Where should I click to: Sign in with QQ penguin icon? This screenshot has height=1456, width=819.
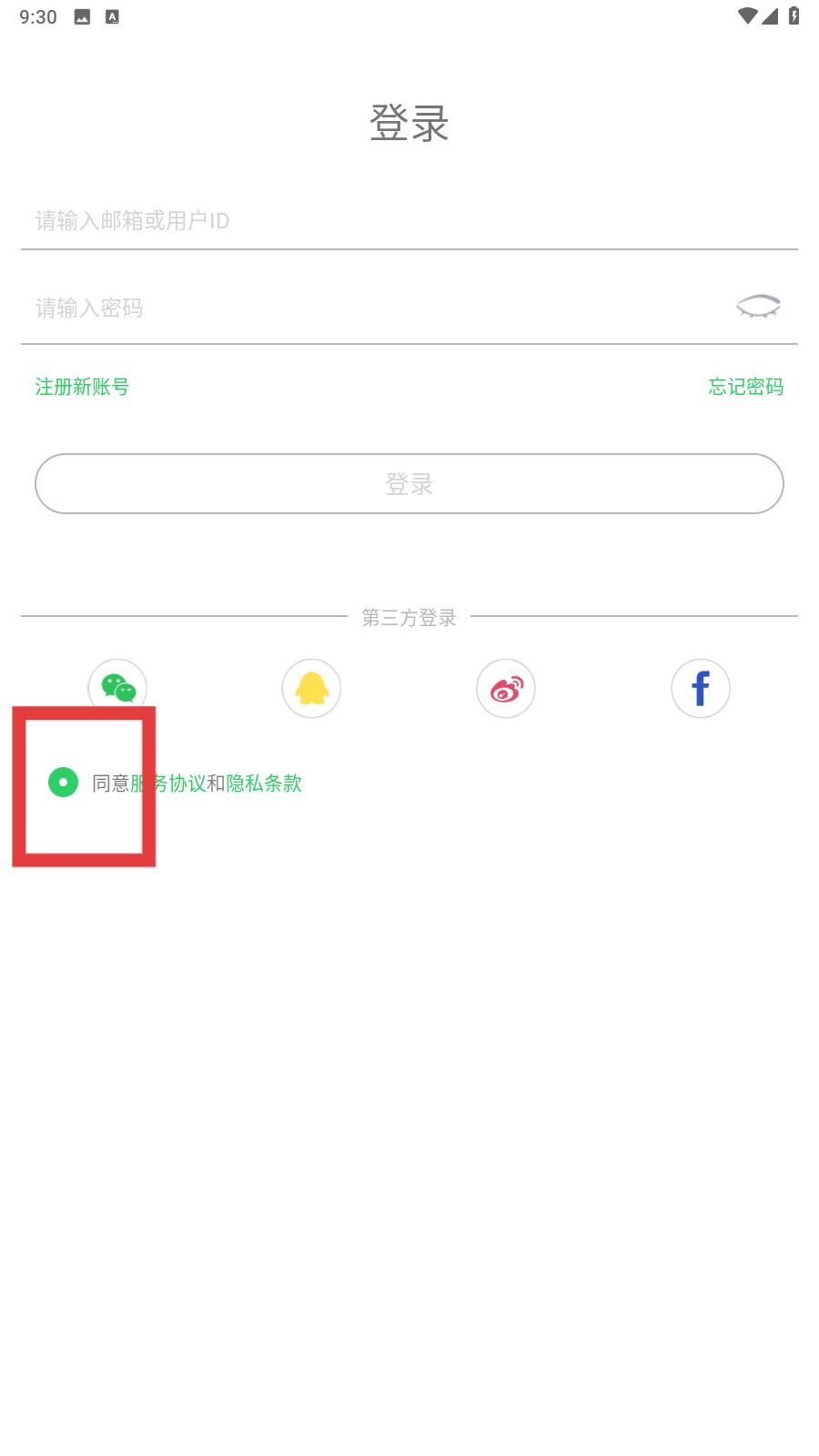point(311,688)
